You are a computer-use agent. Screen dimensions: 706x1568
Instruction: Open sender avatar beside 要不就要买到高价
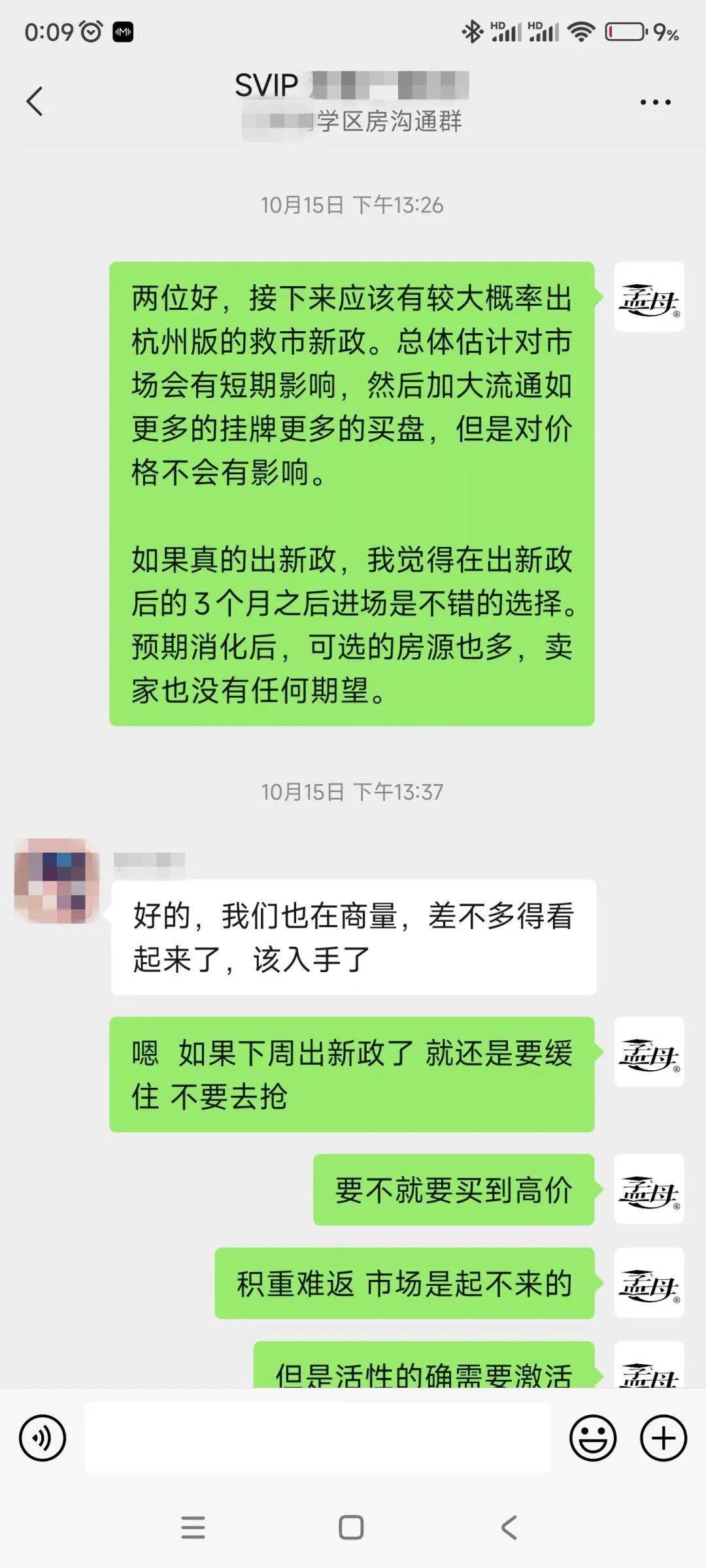click(649, 1189)
